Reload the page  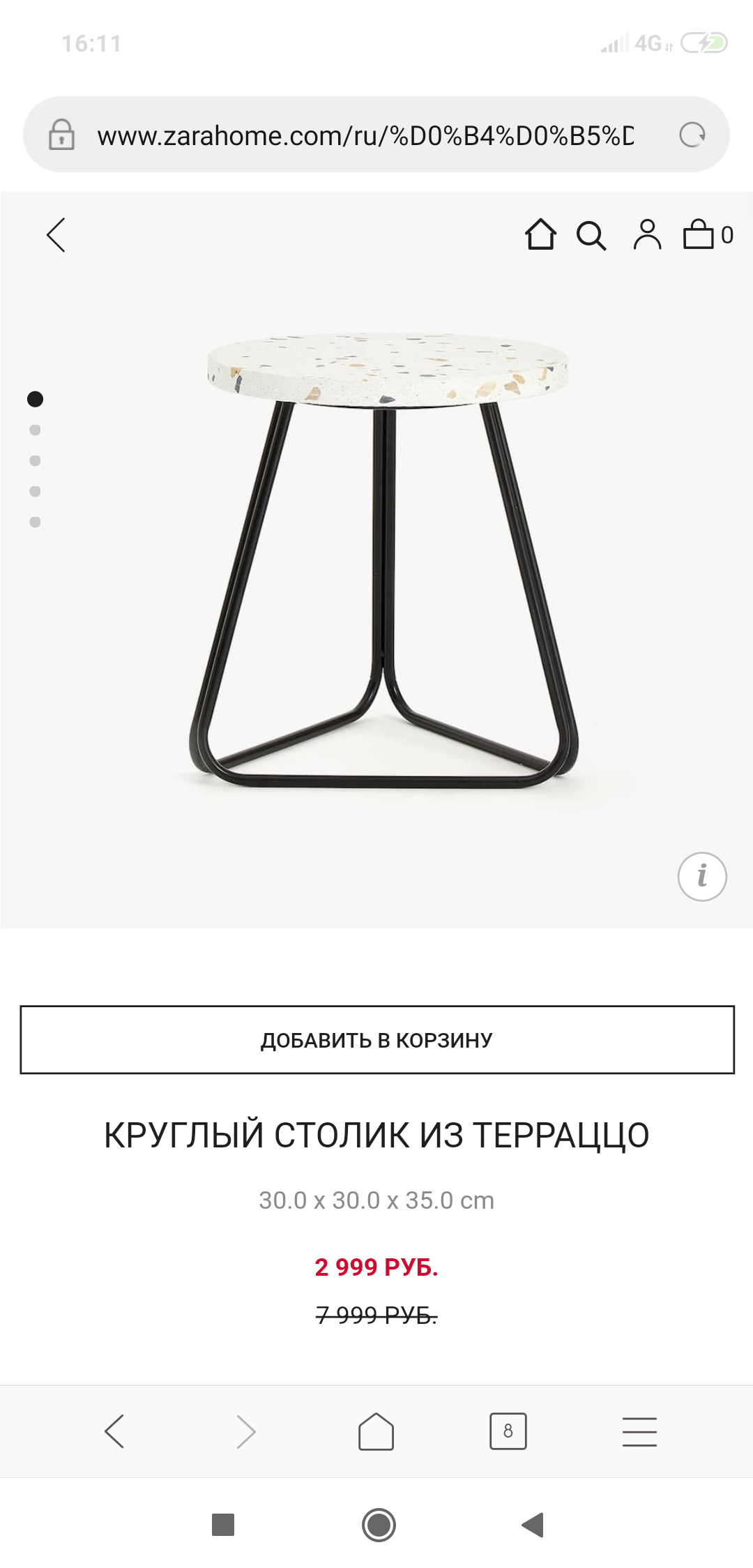[x=692, y=135]
